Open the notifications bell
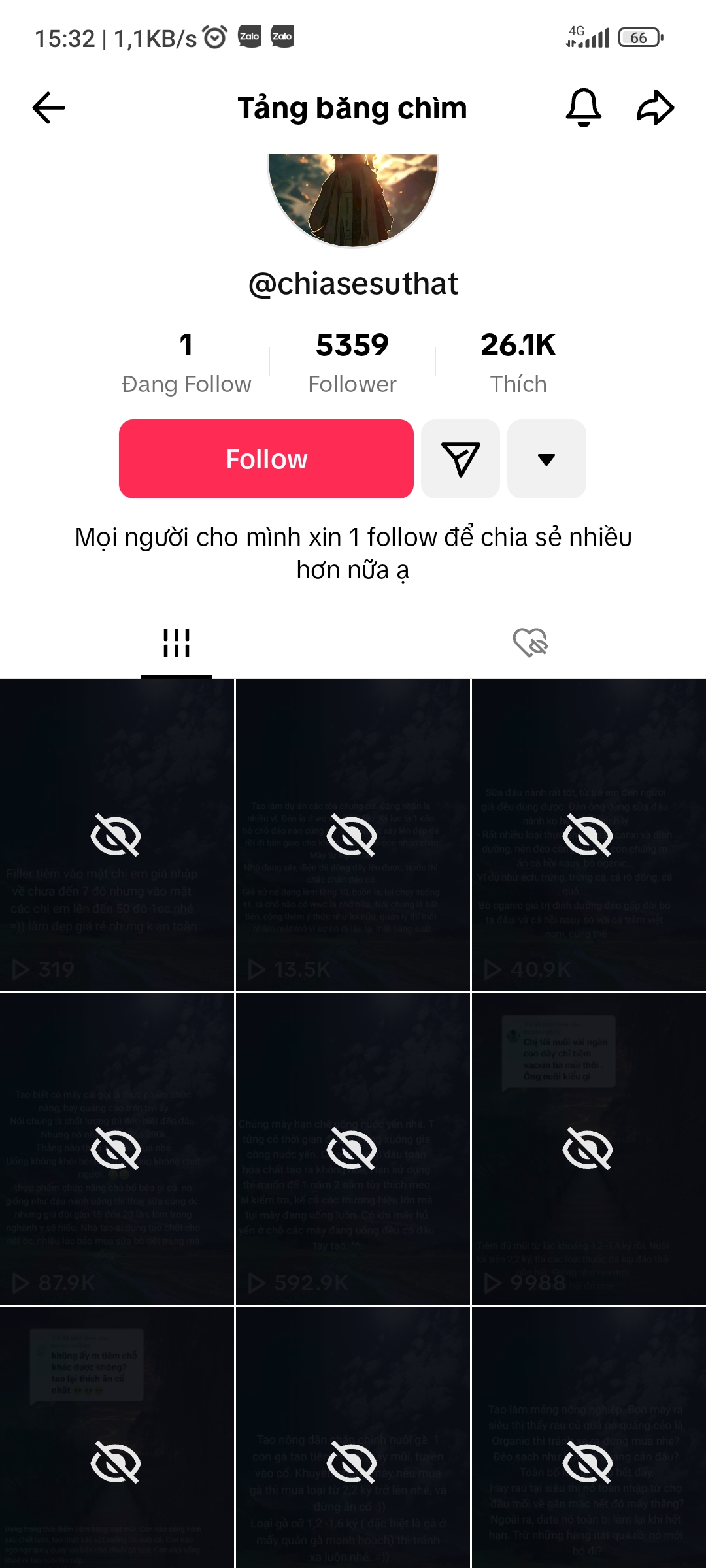706x1568 pixels. (583, 108)
